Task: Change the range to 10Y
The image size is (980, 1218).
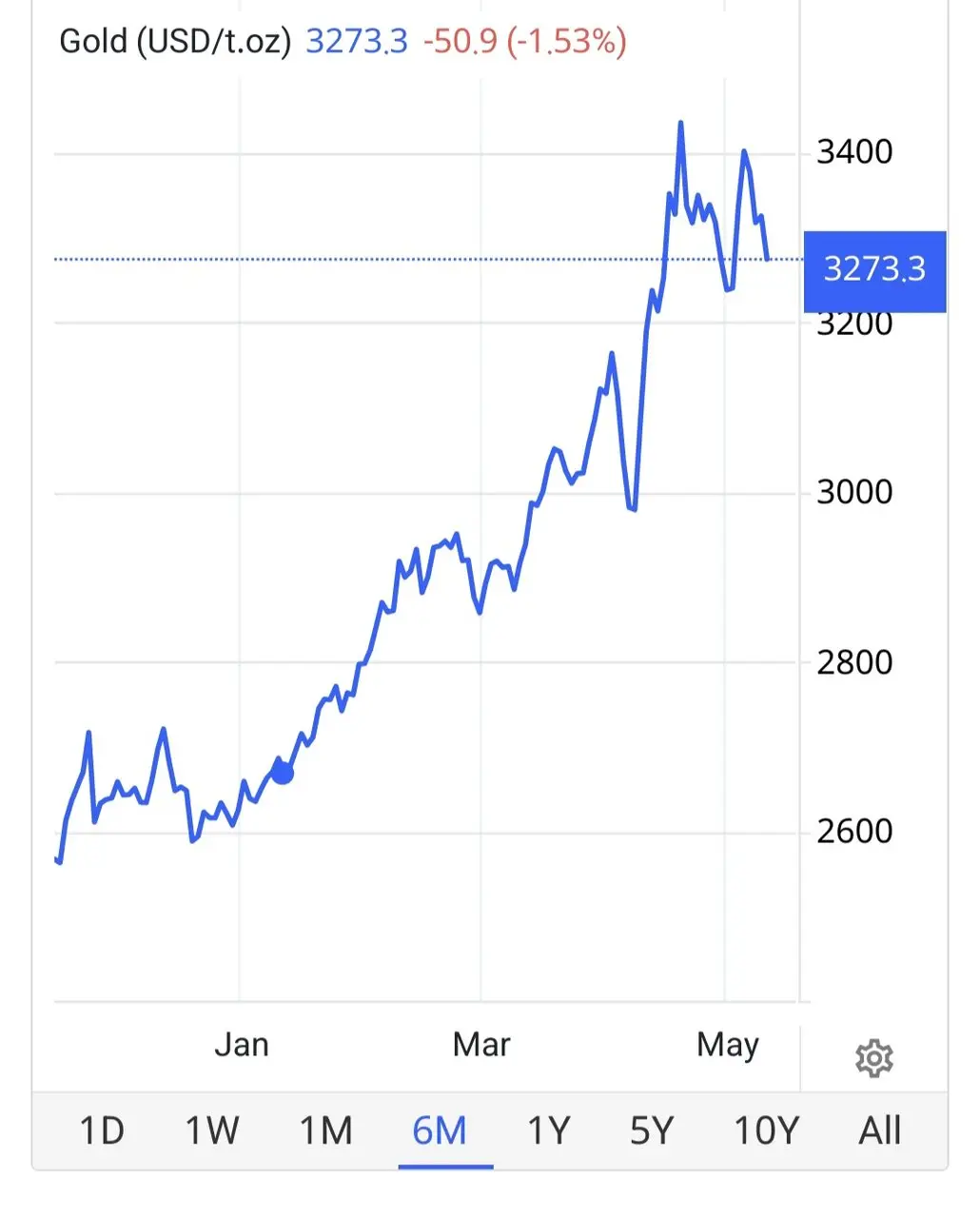Action: point(767,1130)
